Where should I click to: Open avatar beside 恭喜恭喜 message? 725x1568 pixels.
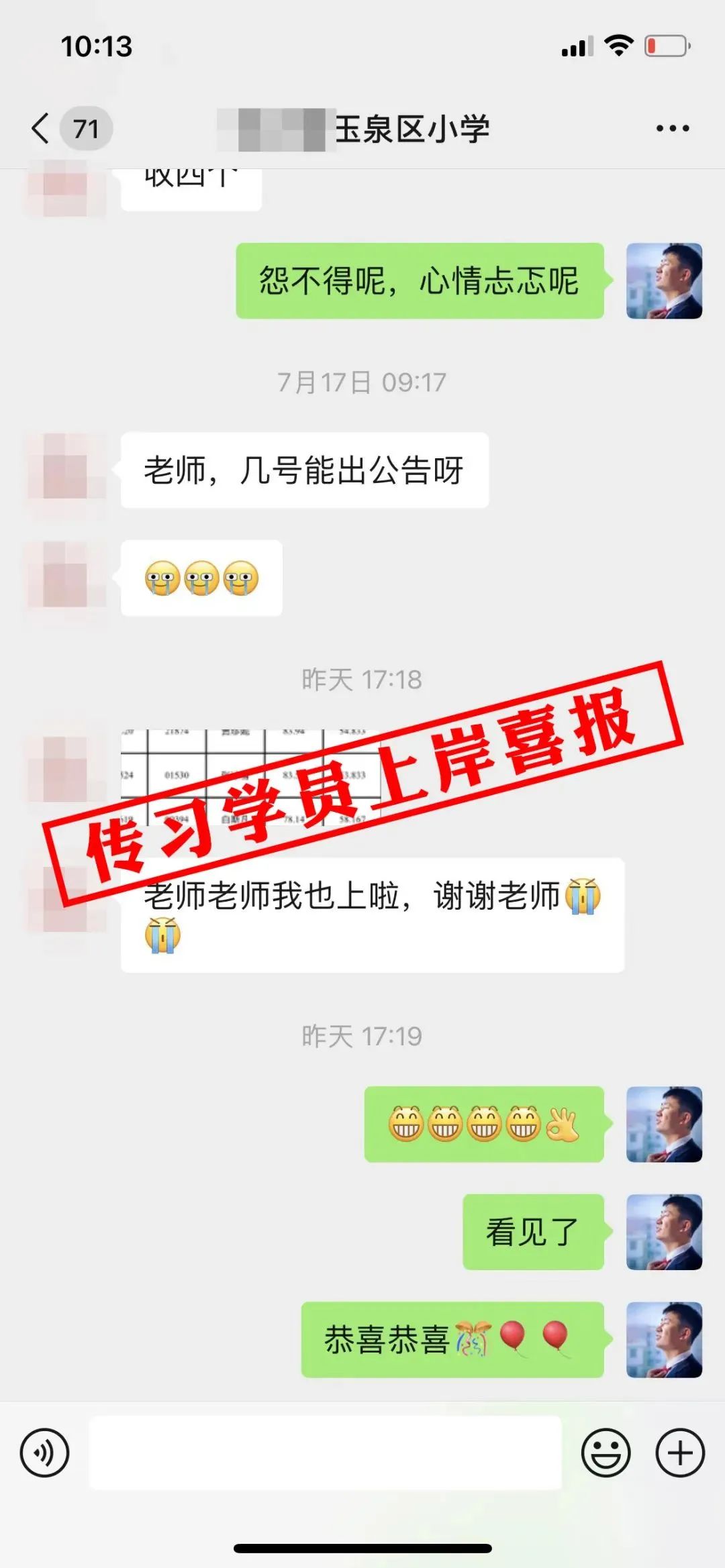coord(664,1340)
